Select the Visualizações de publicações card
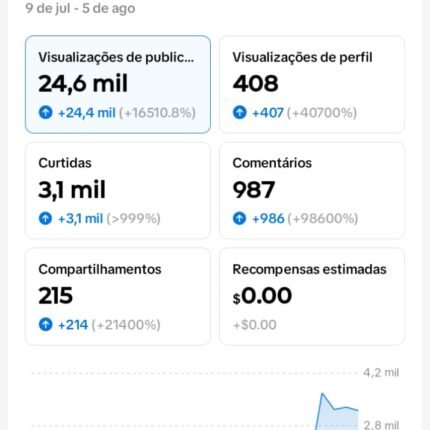The width and height of the screenshot is (430, 430). [118, 84]
